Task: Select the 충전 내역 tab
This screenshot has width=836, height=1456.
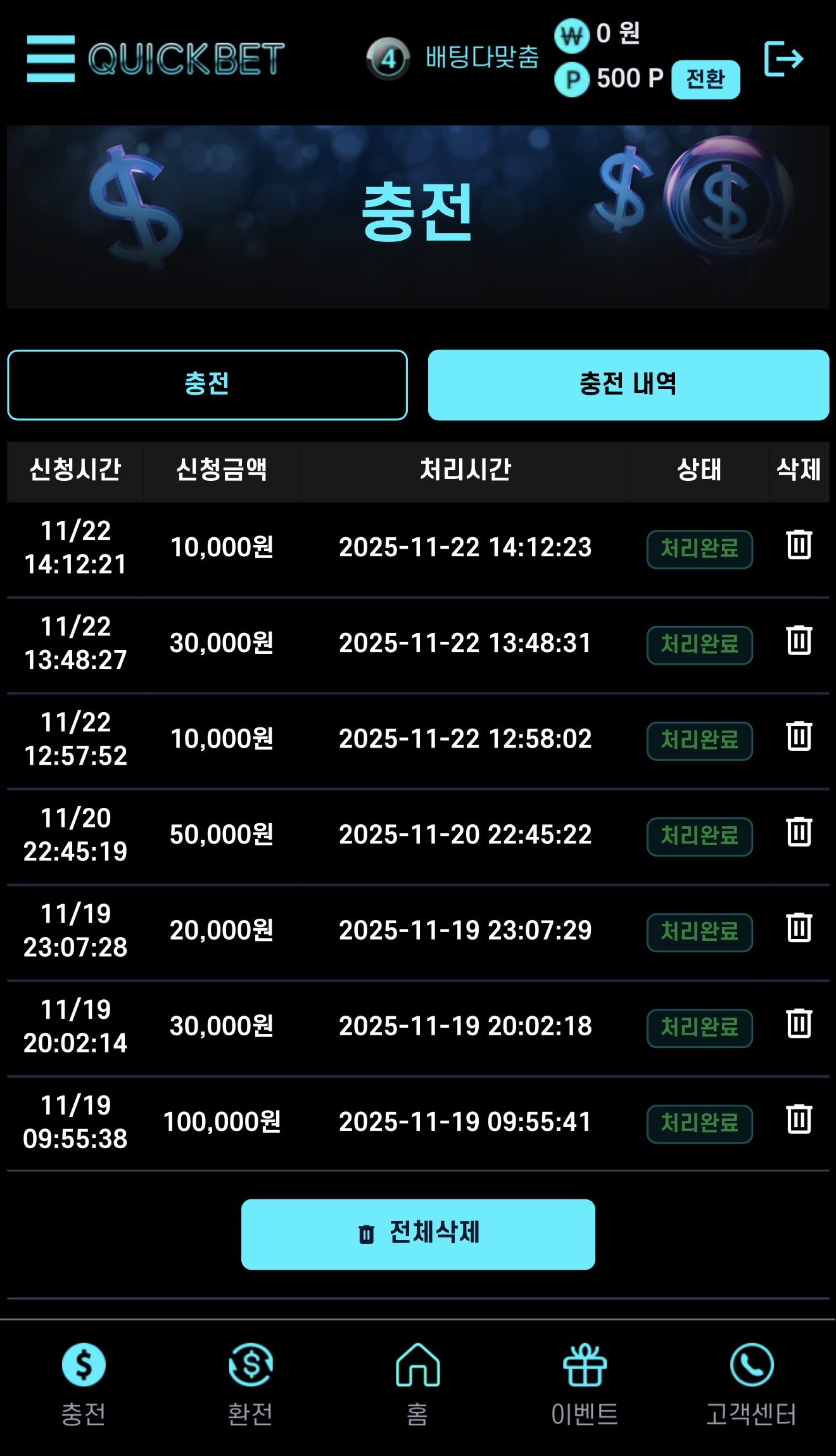Action: click(628, 385)
